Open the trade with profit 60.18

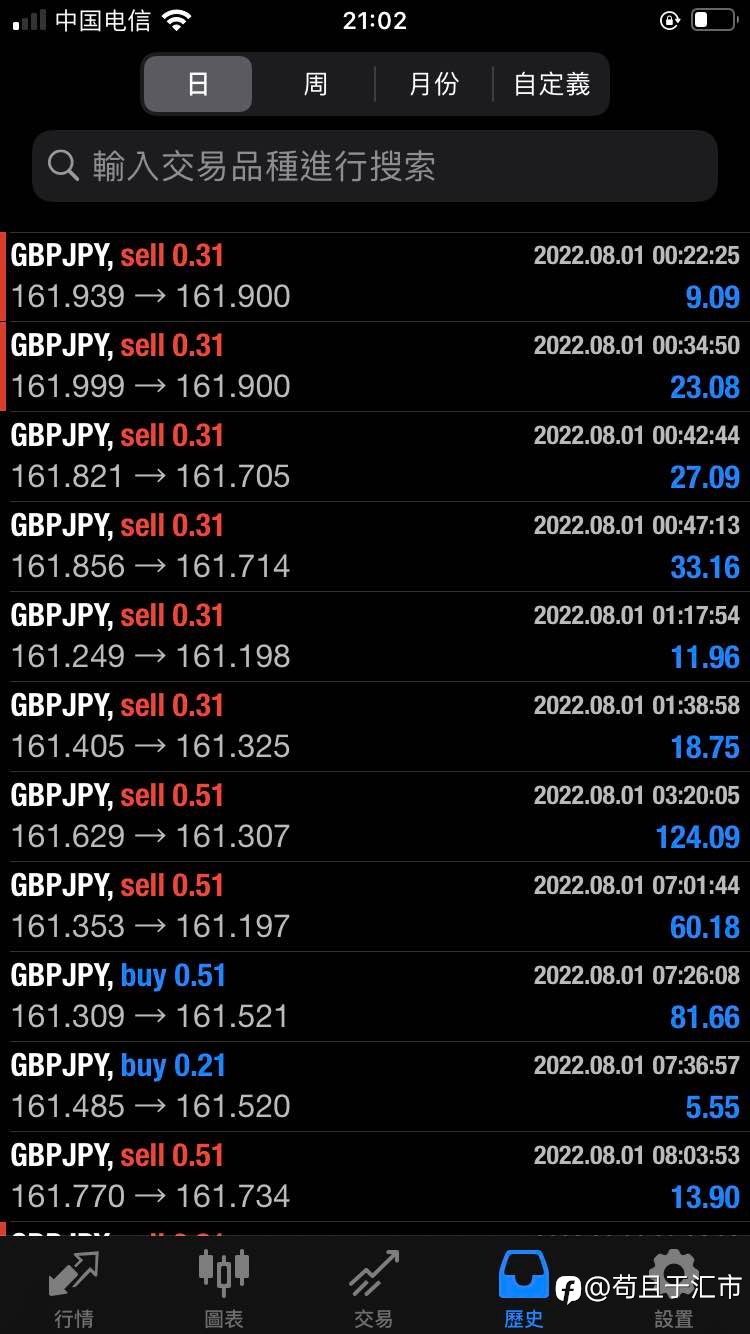tap(375, 907)
